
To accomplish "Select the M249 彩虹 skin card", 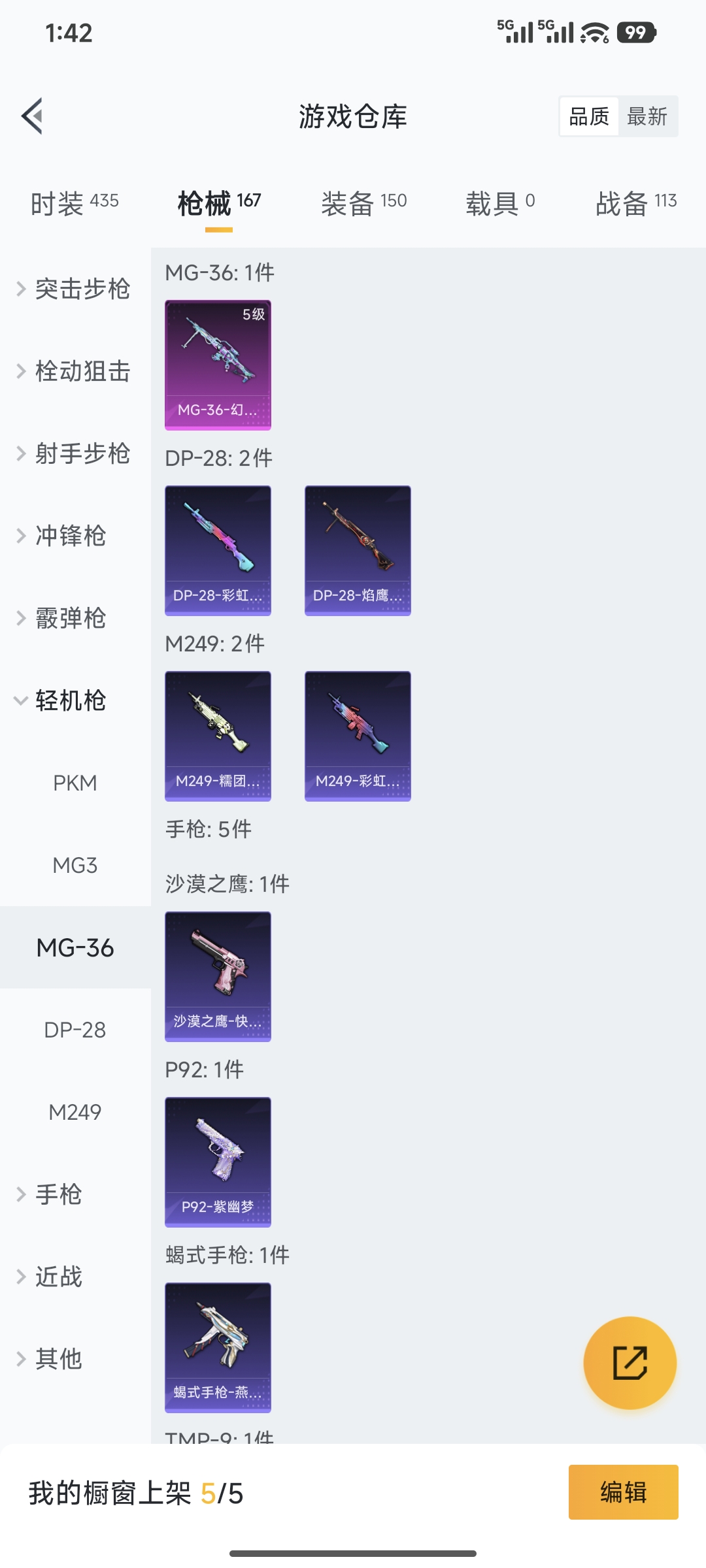I will [x=358, y=736].
